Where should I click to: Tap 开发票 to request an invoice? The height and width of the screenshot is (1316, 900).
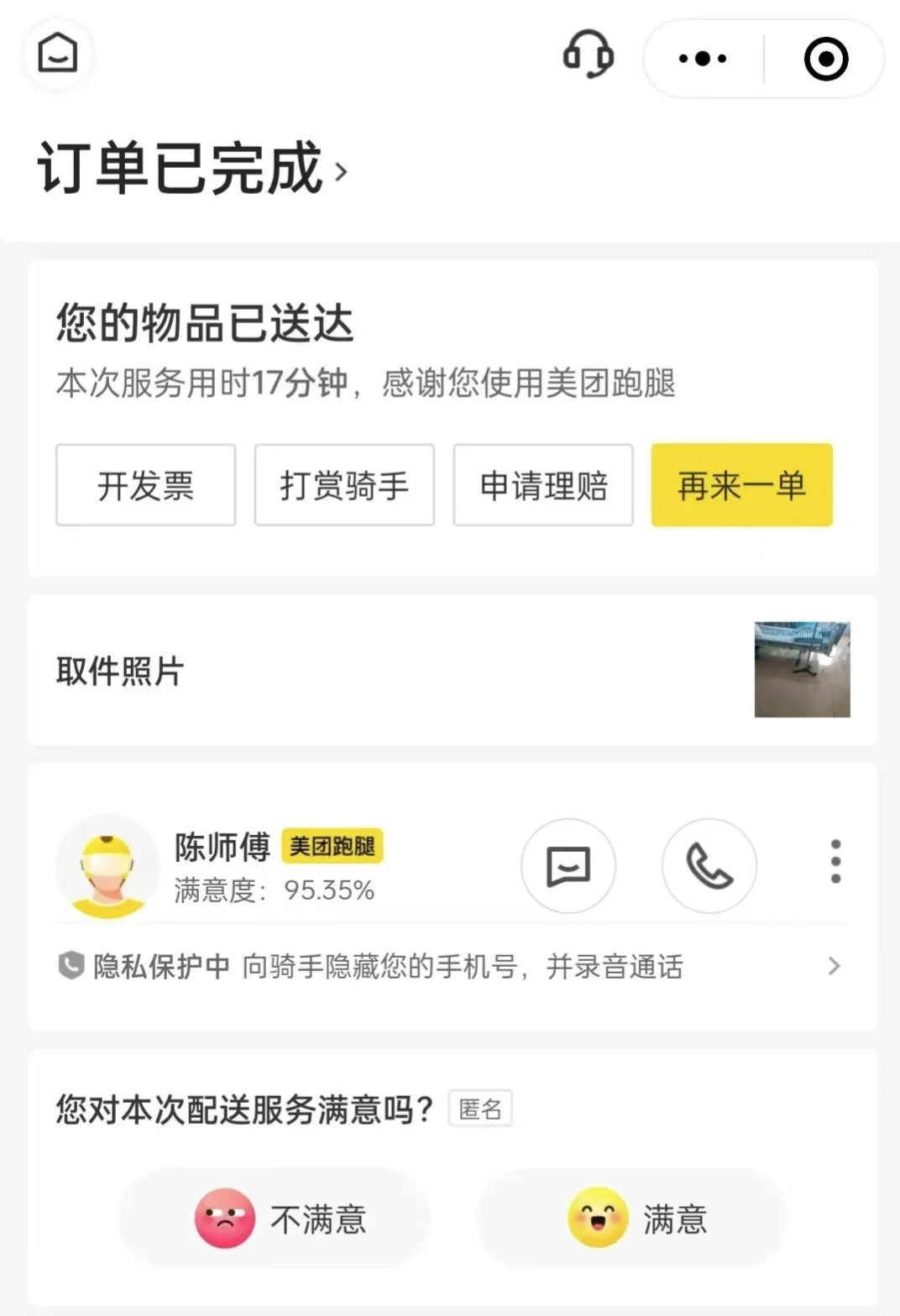145,485
